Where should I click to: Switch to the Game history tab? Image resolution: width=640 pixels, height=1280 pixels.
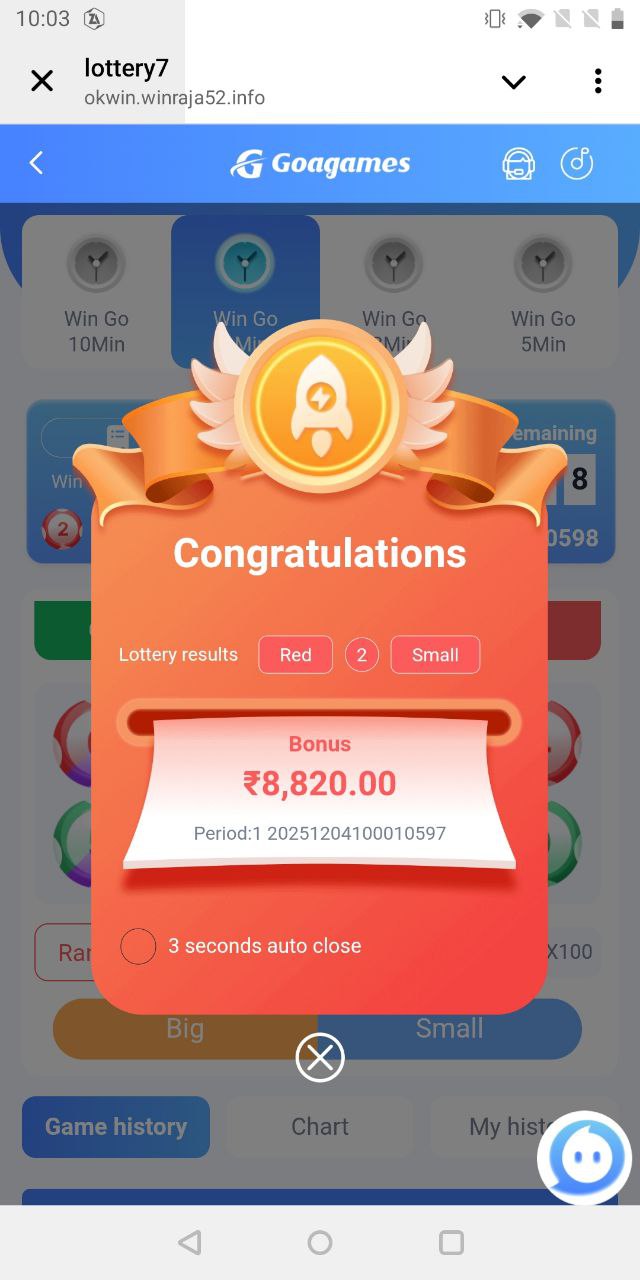click(x=116, y=1127)
